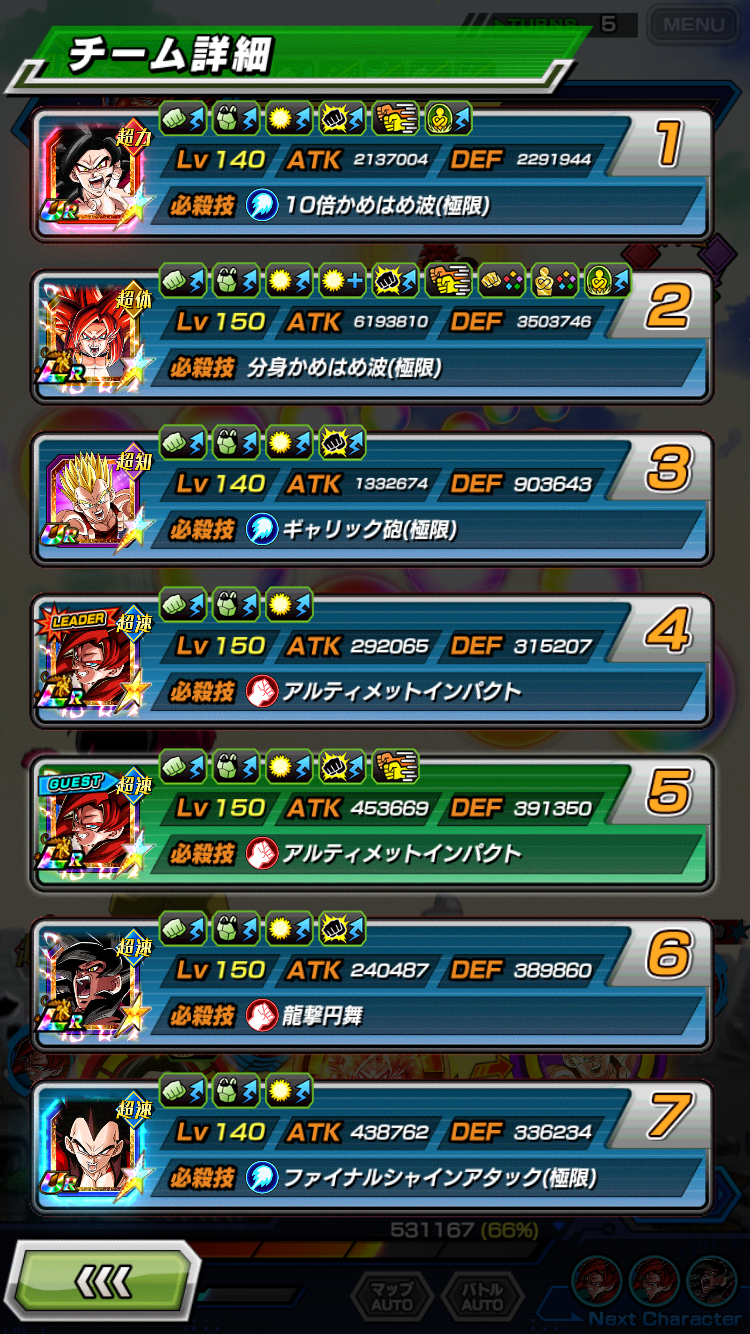The image size is (750, 1334).
Task: Open the GUEST character in slot 5
Action: click(x=372, y=822)
